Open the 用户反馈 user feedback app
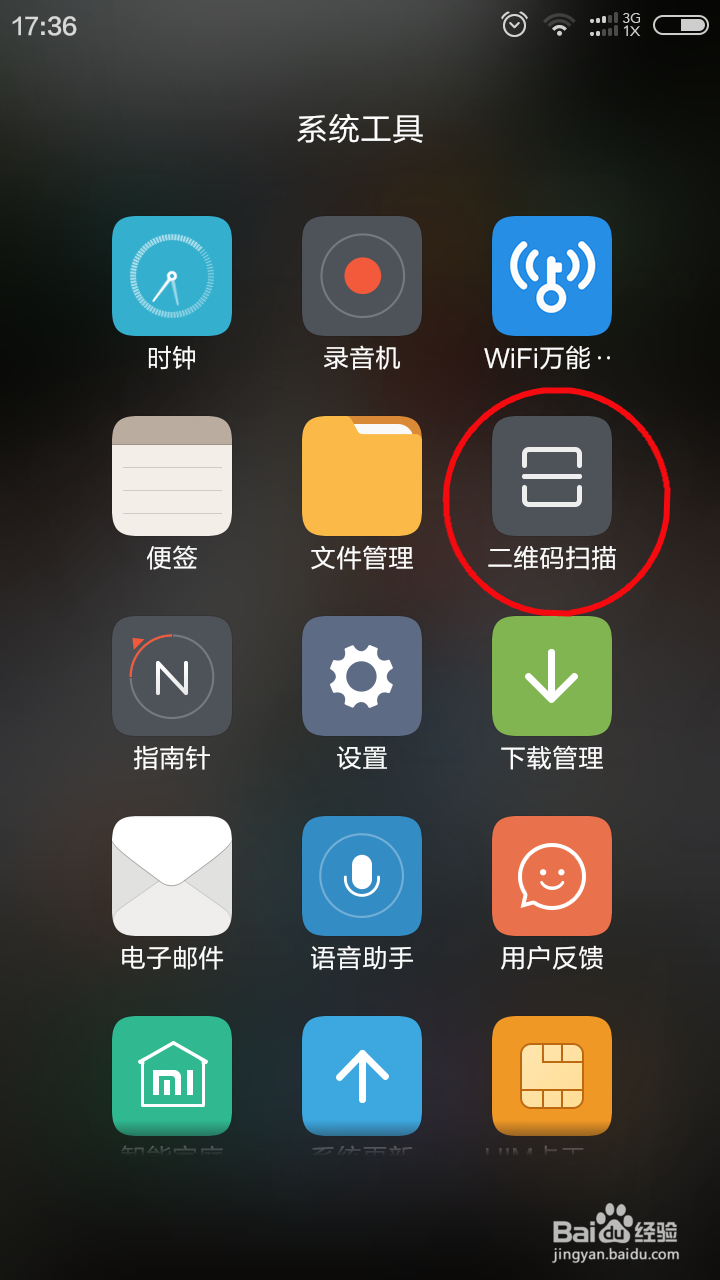This screenshot has height=1280, width=720. click(551, 876)
